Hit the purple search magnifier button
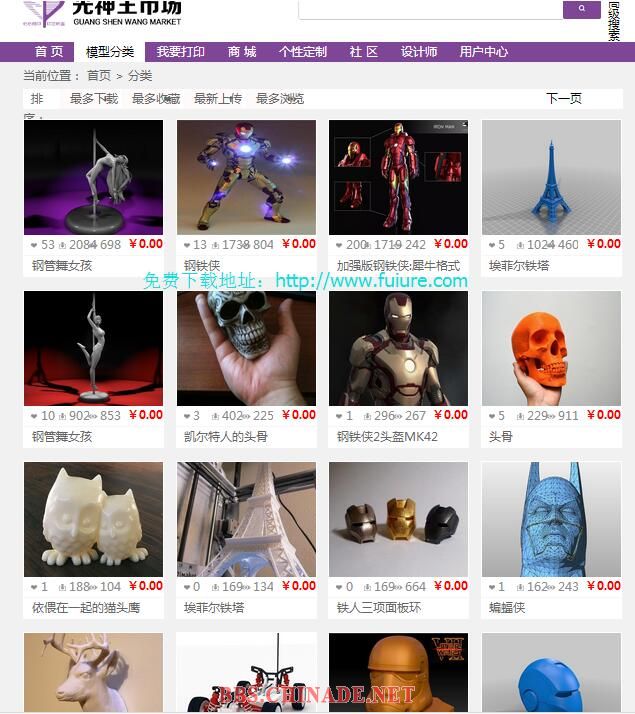The image size is (635, 714). pyautogui.click(x=582, y=9)
